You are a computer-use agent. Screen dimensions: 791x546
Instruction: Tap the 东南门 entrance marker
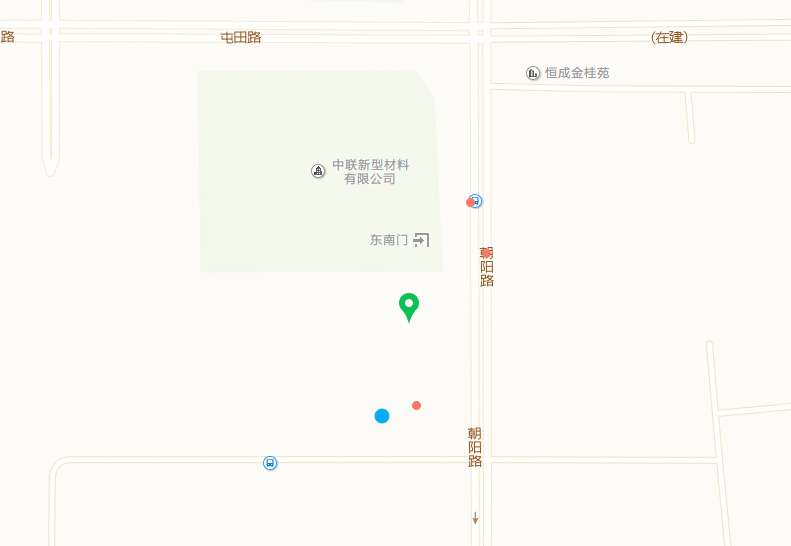(x=421, y=240)
